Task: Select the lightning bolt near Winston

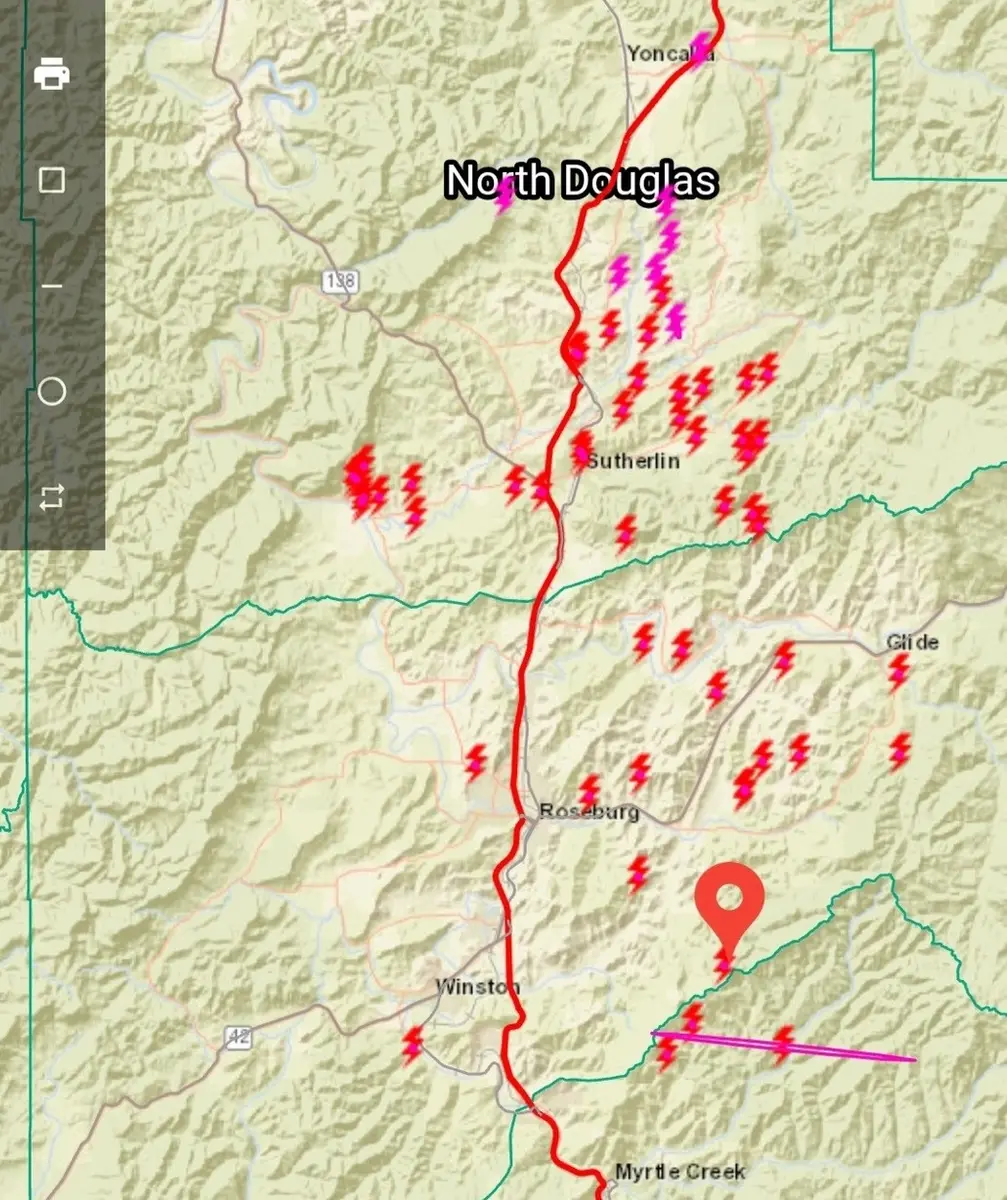Action: point(411,1041)
